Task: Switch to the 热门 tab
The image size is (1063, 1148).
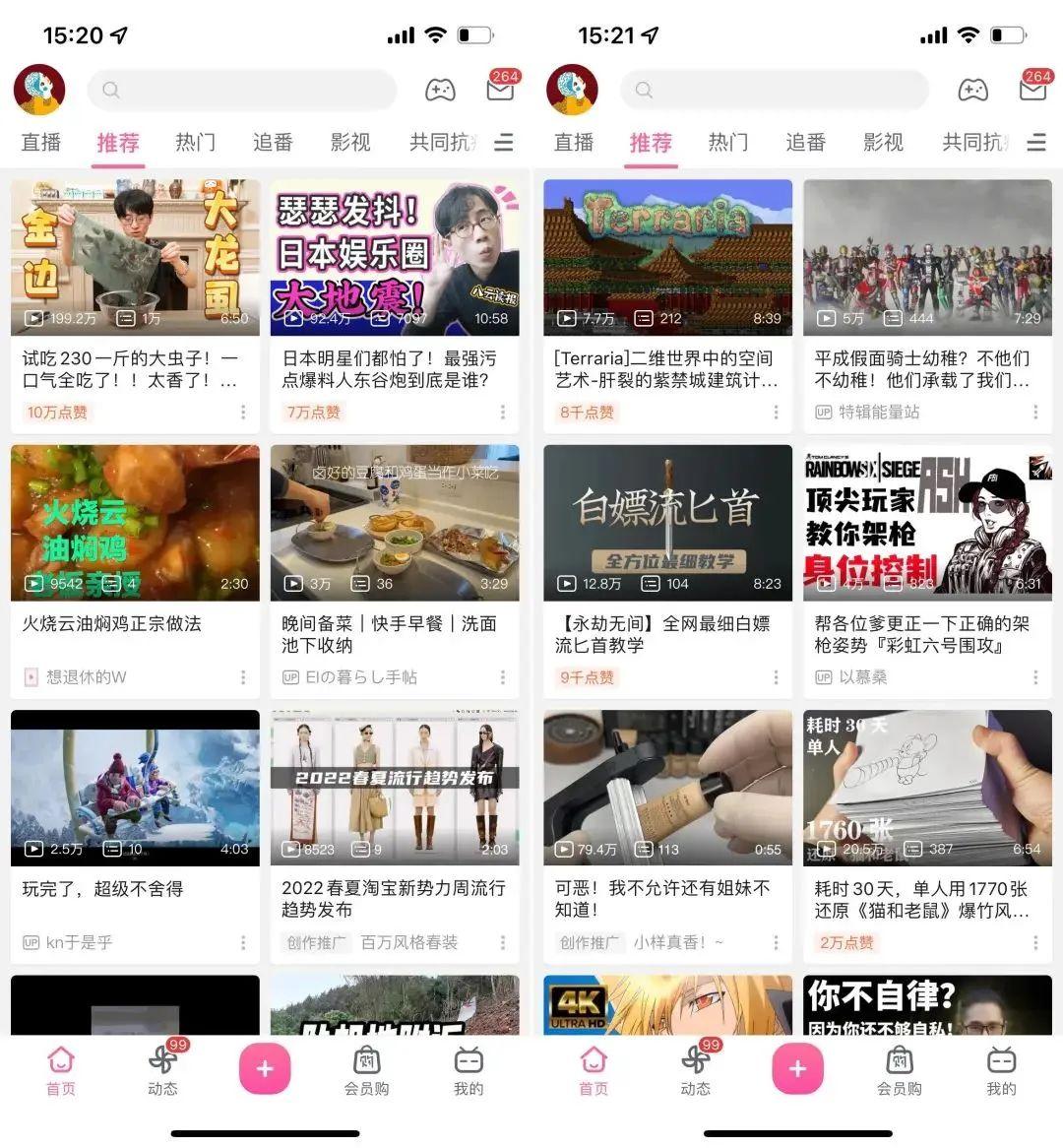Action: click(195, 142)
